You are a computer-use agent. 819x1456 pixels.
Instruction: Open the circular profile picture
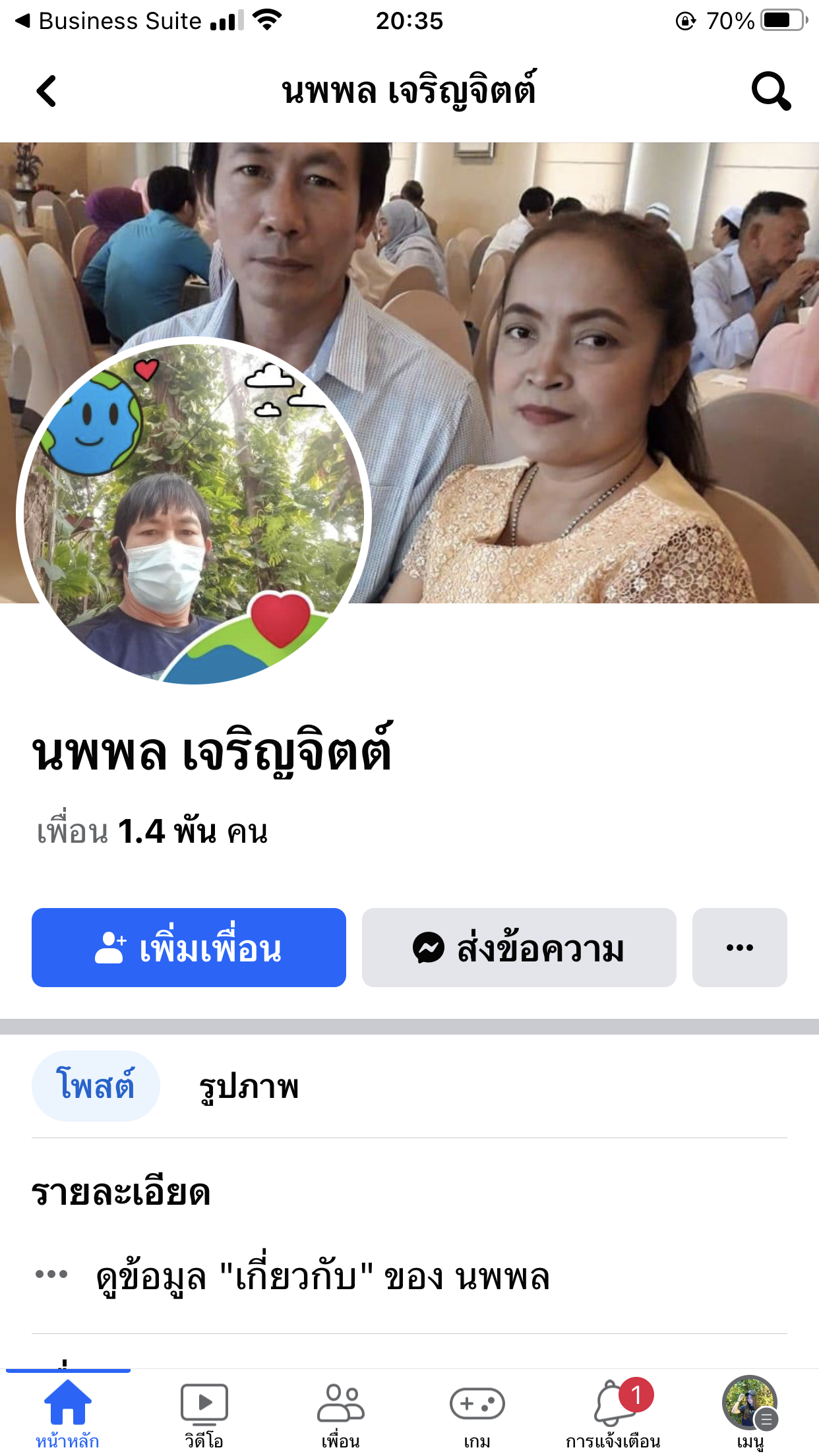pos(194,512)
